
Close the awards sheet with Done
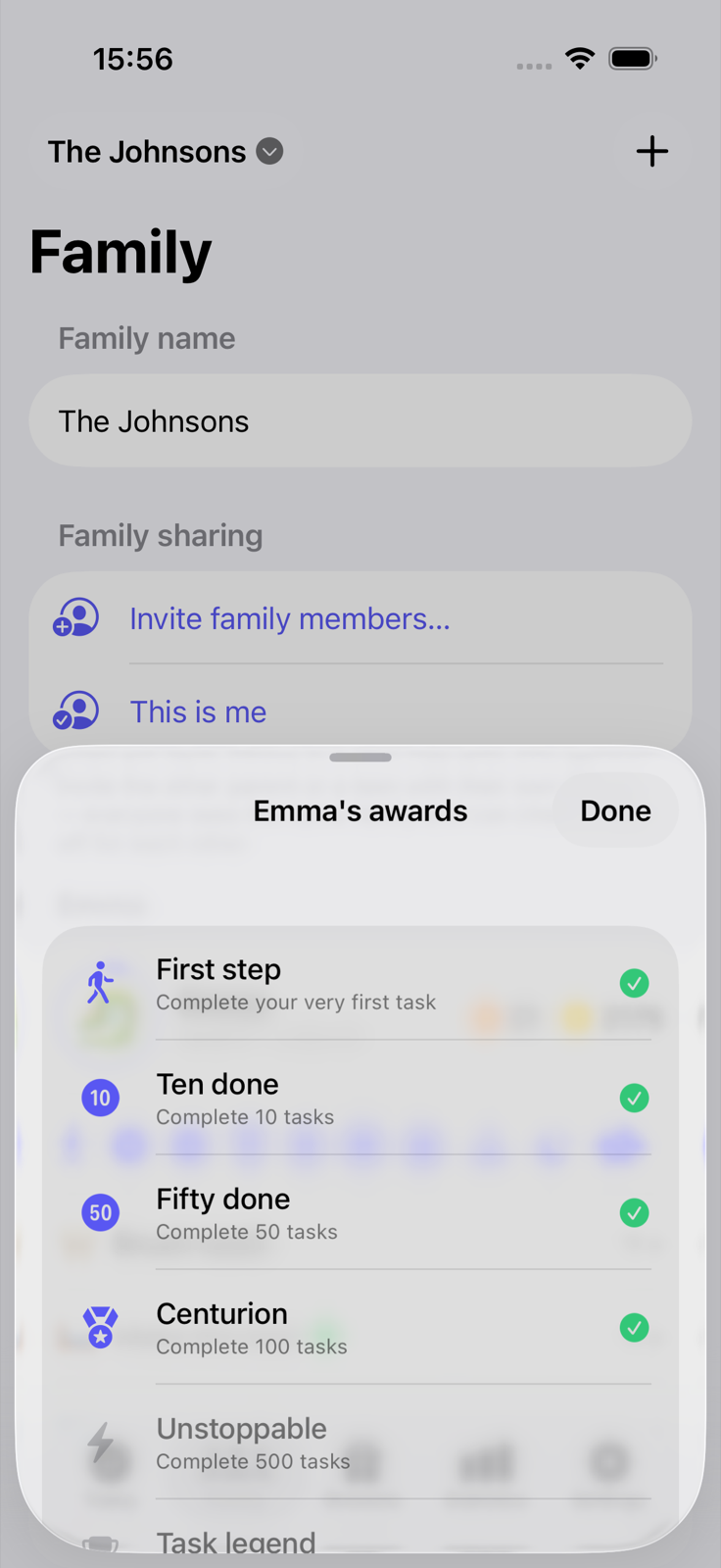[615, 810]
